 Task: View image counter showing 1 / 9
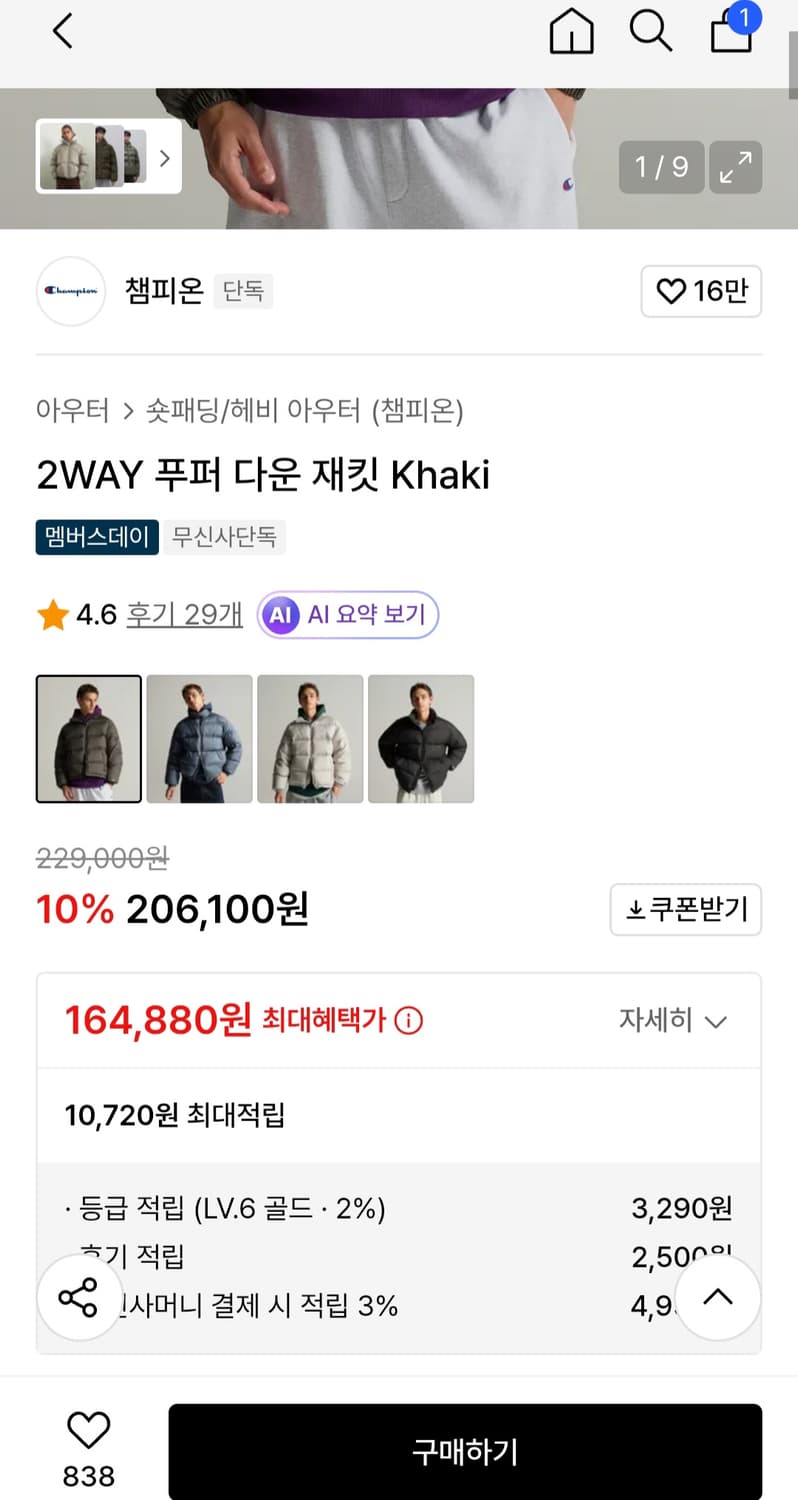(660, 167)
